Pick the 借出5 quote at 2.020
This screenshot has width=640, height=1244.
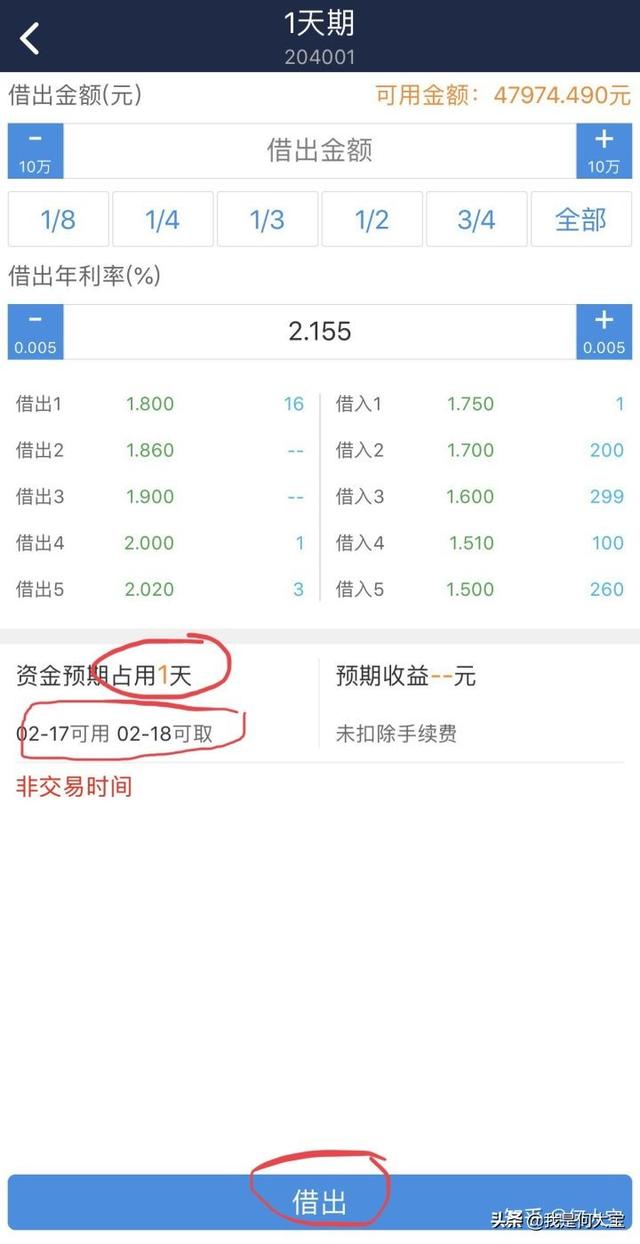click(160, 589)
